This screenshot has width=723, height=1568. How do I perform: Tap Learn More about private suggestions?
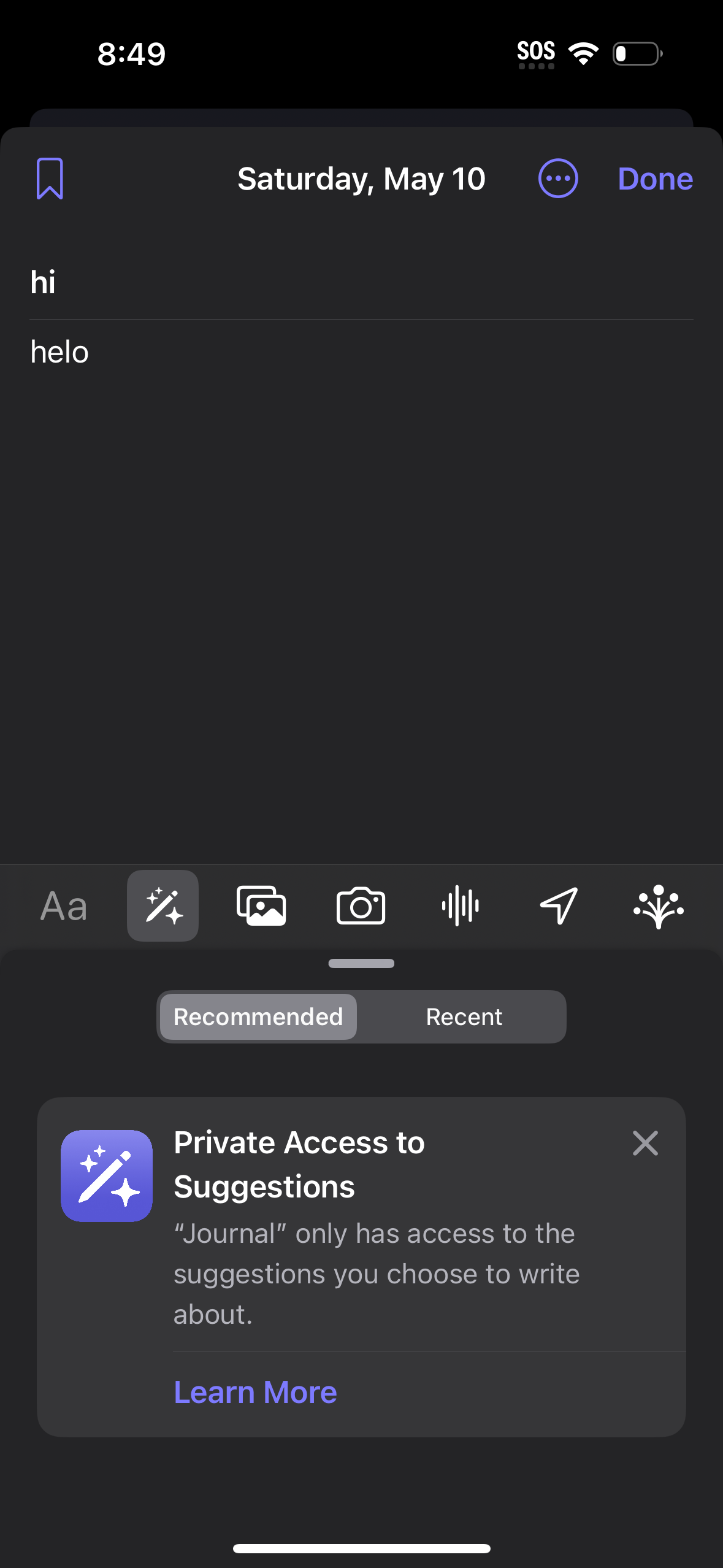(x=254, y=1392)
